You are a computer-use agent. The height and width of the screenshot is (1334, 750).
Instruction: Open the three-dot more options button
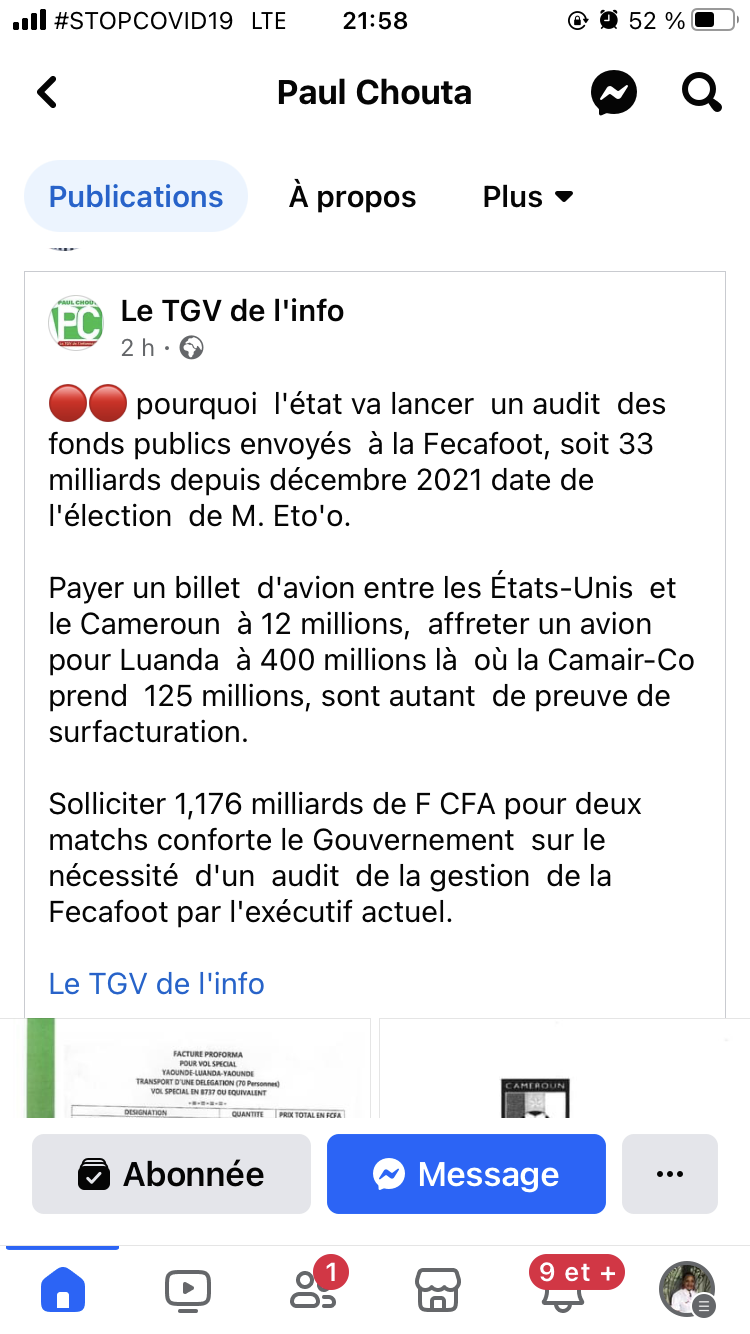[670, 1174]
